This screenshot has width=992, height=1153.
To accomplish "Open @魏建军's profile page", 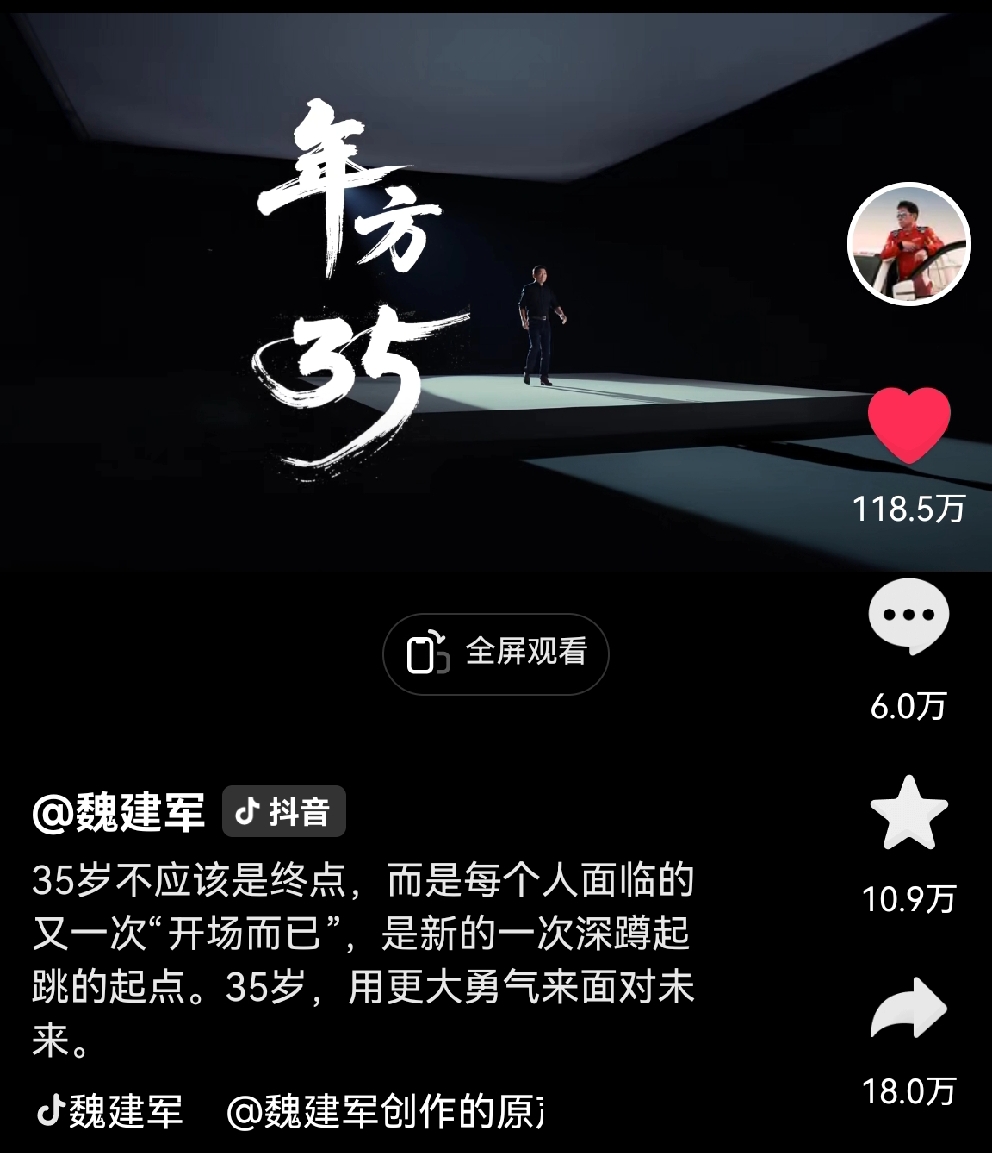I will point(120,812).
